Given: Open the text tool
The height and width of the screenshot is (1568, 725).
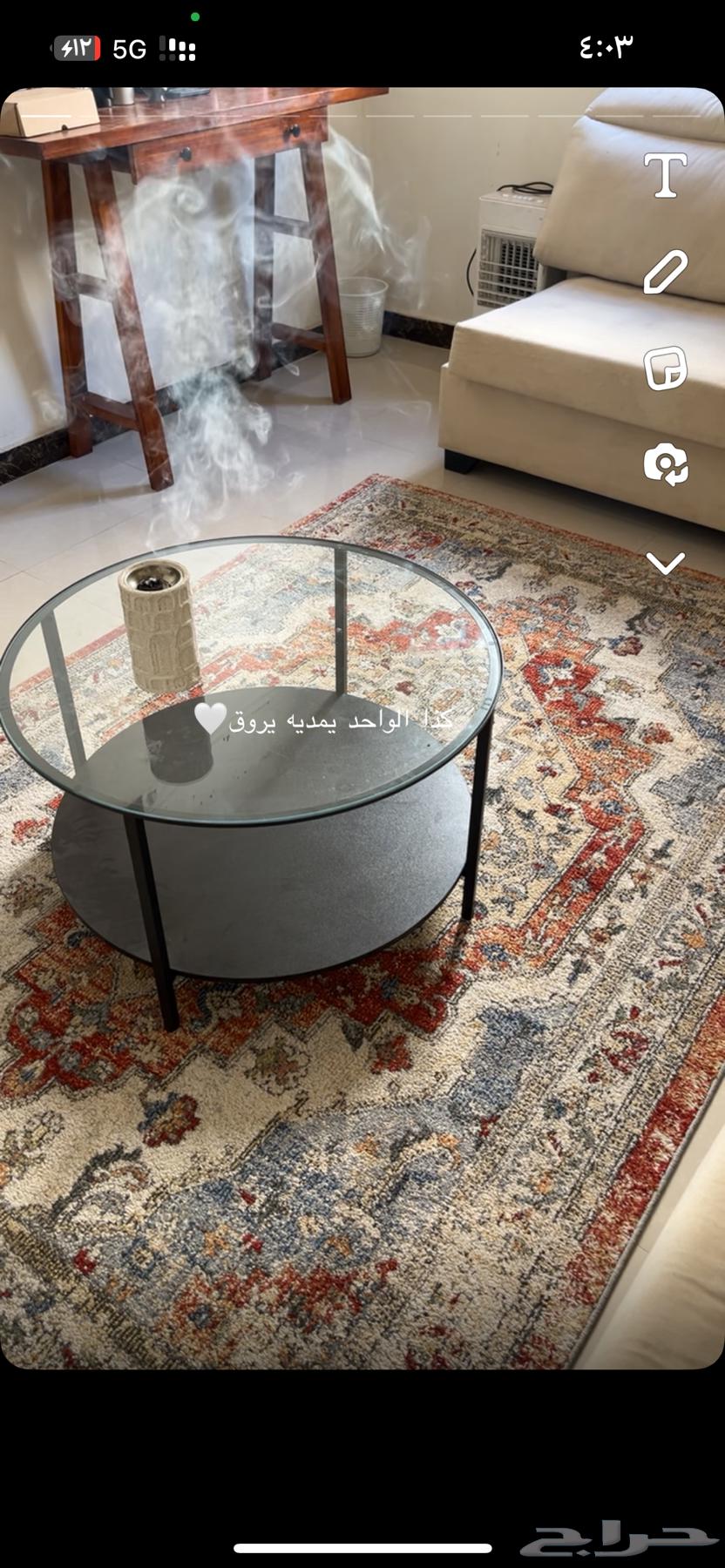Looking at the screenshot, I should 666,175.
